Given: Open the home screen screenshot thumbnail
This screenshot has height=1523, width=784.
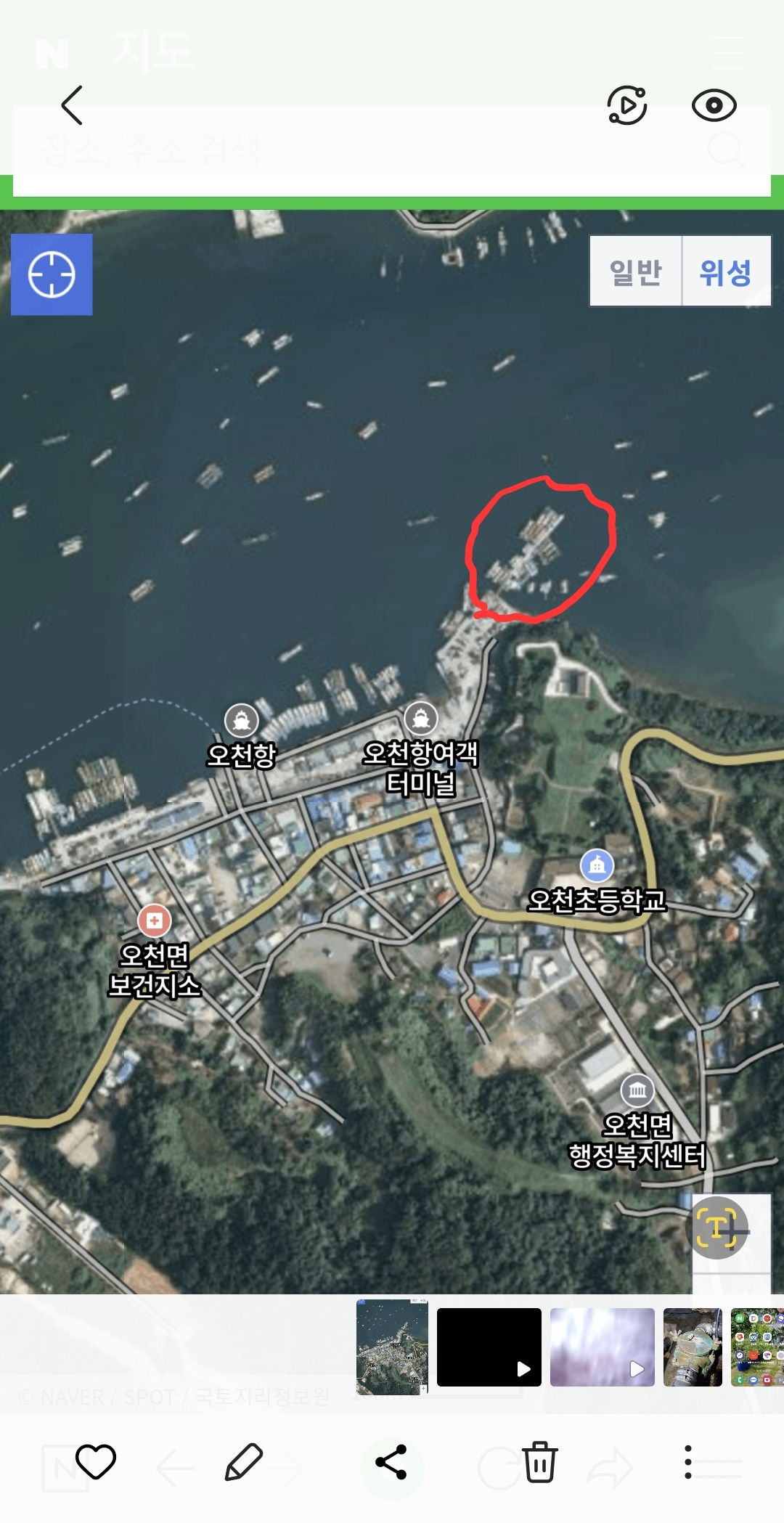Looking at the screenshot, I should 756,1347.
